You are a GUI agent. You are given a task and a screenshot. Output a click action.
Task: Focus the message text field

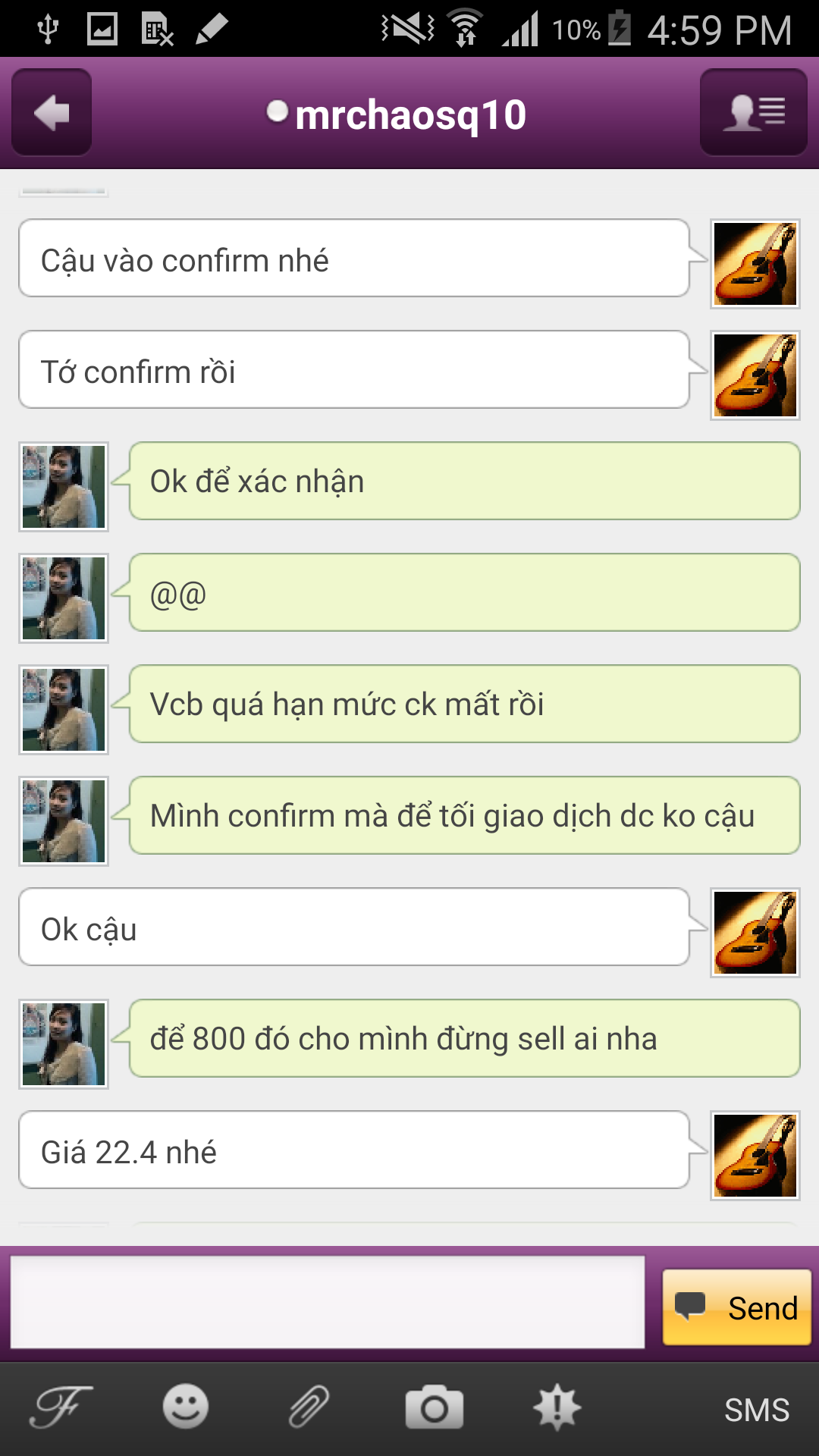click(x=328, y=1301)
